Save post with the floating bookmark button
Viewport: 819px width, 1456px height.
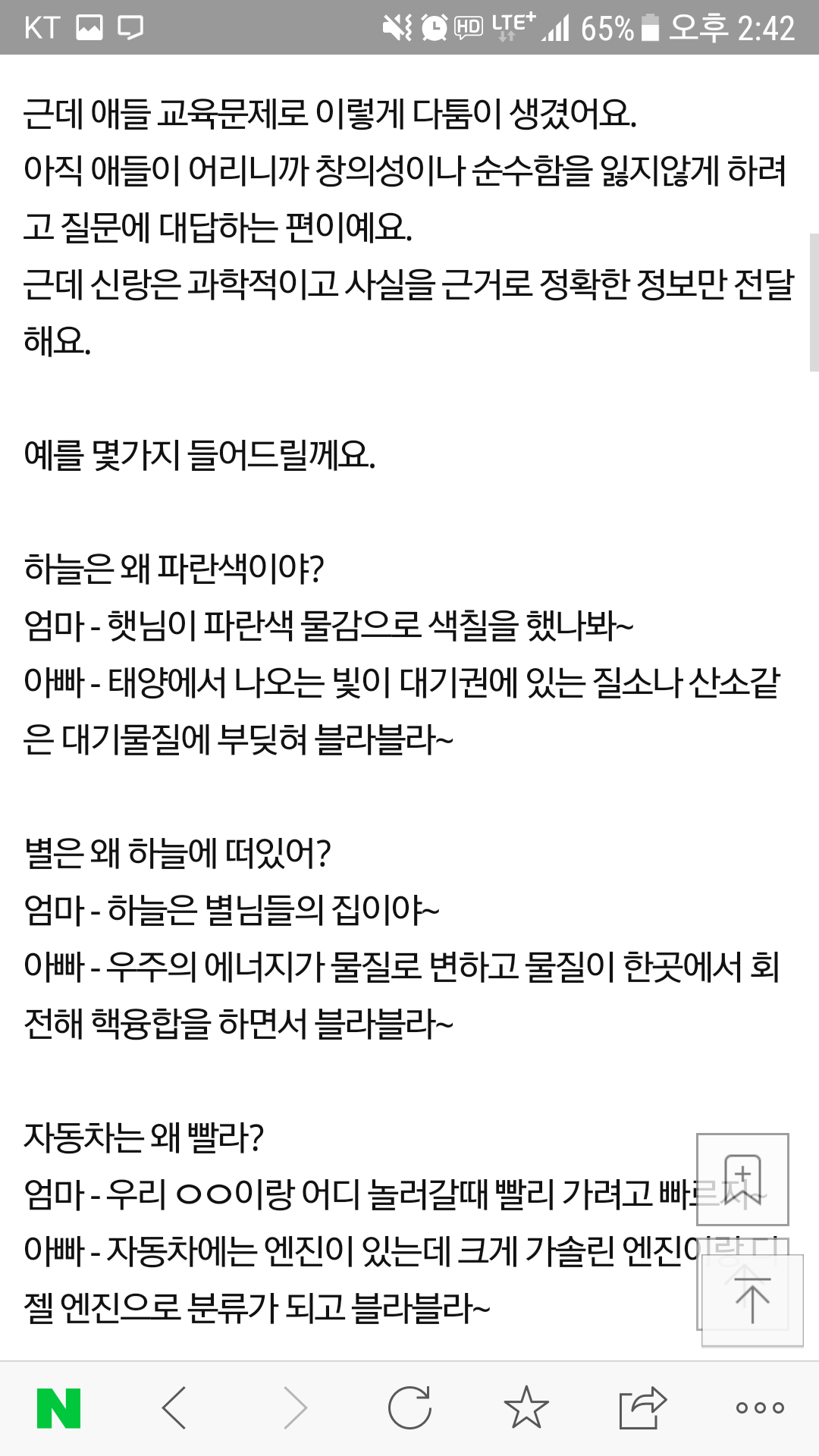[742, 1179]
